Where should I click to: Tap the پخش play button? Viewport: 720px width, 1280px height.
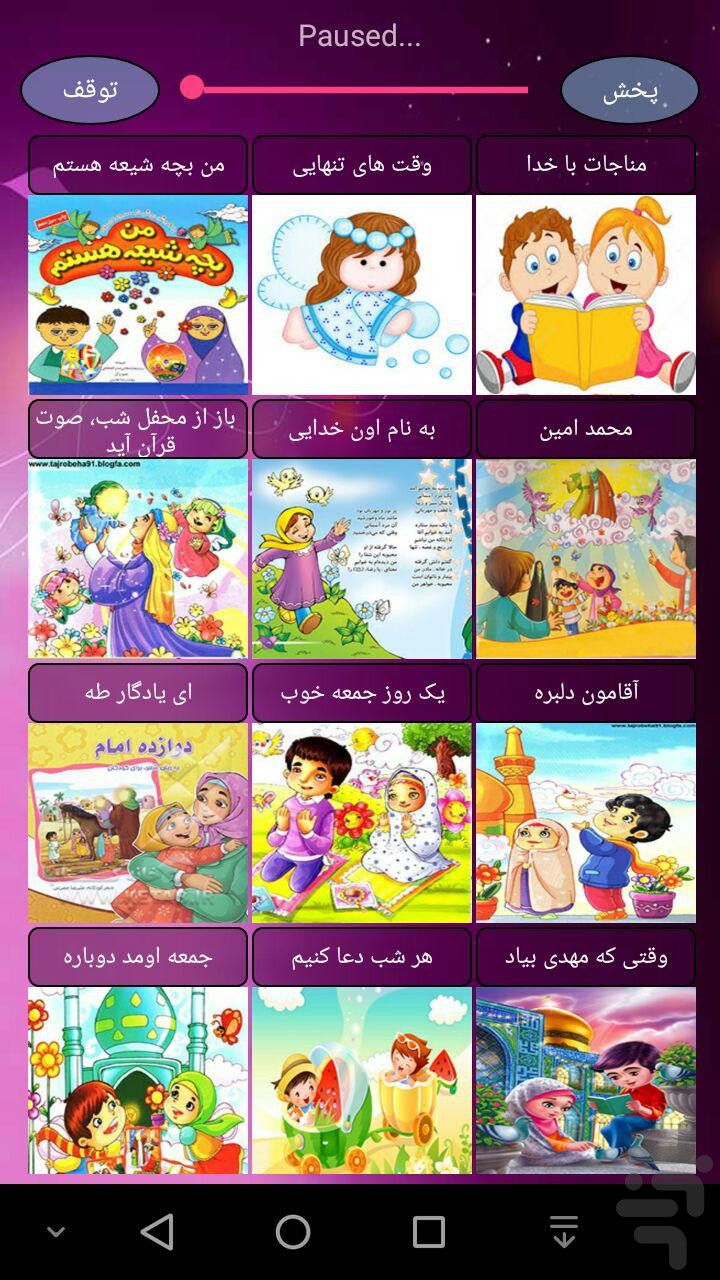[630, 90]
